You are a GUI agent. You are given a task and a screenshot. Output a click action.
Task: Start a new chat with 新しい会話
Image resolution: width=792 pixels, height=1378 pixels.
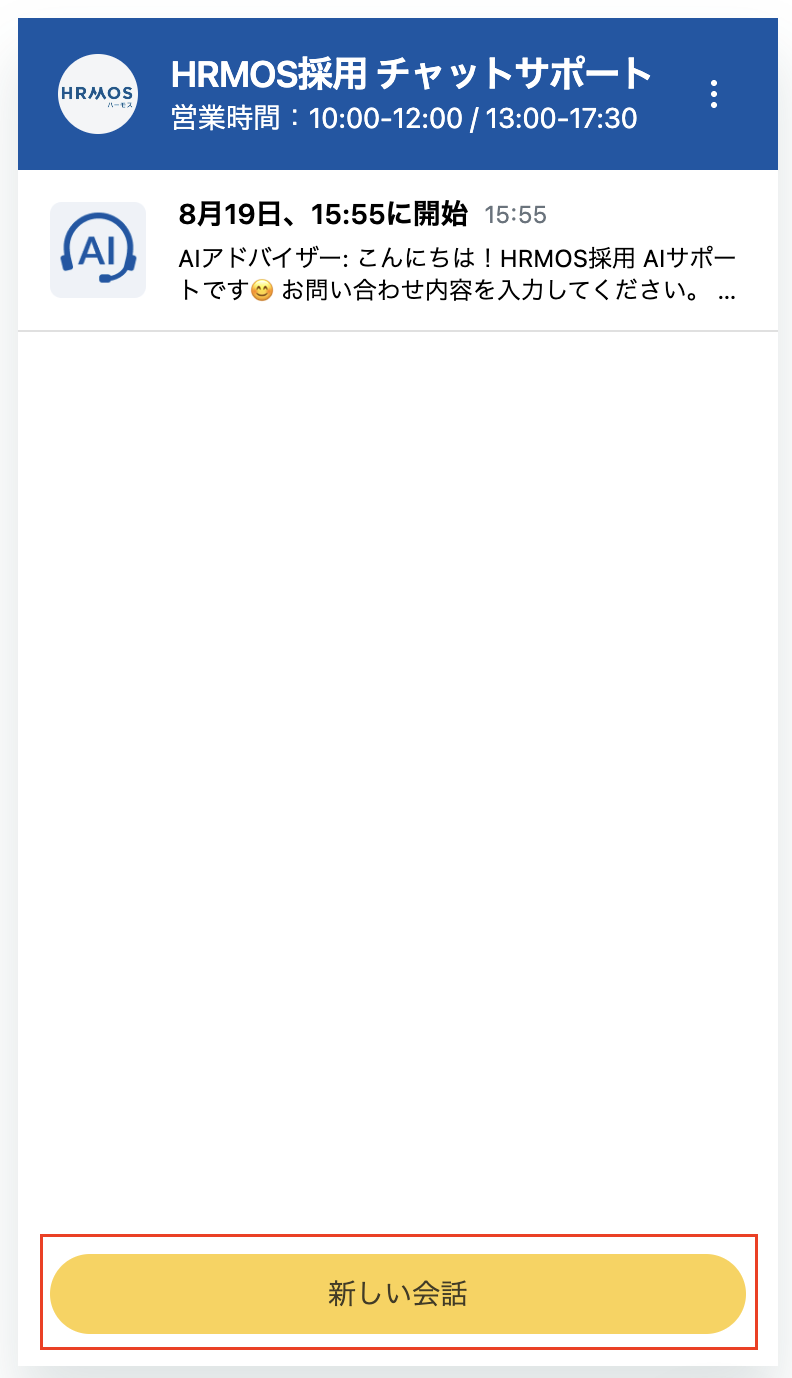397,1294
